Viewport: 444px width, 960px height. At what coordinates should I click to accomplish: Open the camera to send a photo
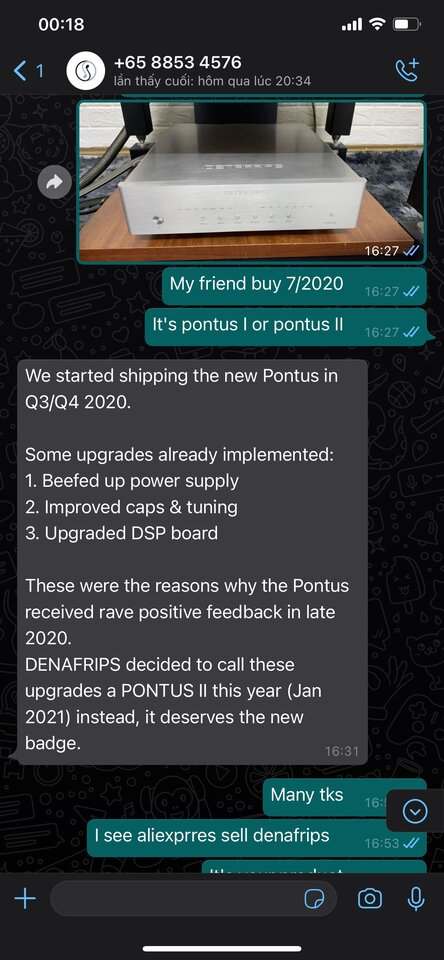click(x=369, y=899)
